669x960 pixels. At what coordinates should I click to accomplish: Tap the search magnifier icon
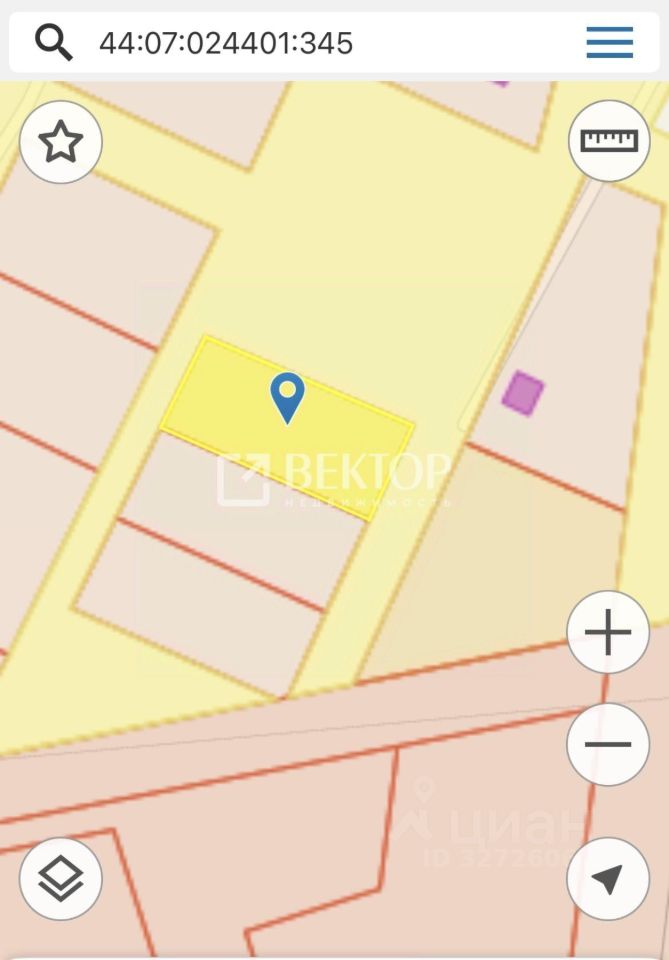[53, 42]
